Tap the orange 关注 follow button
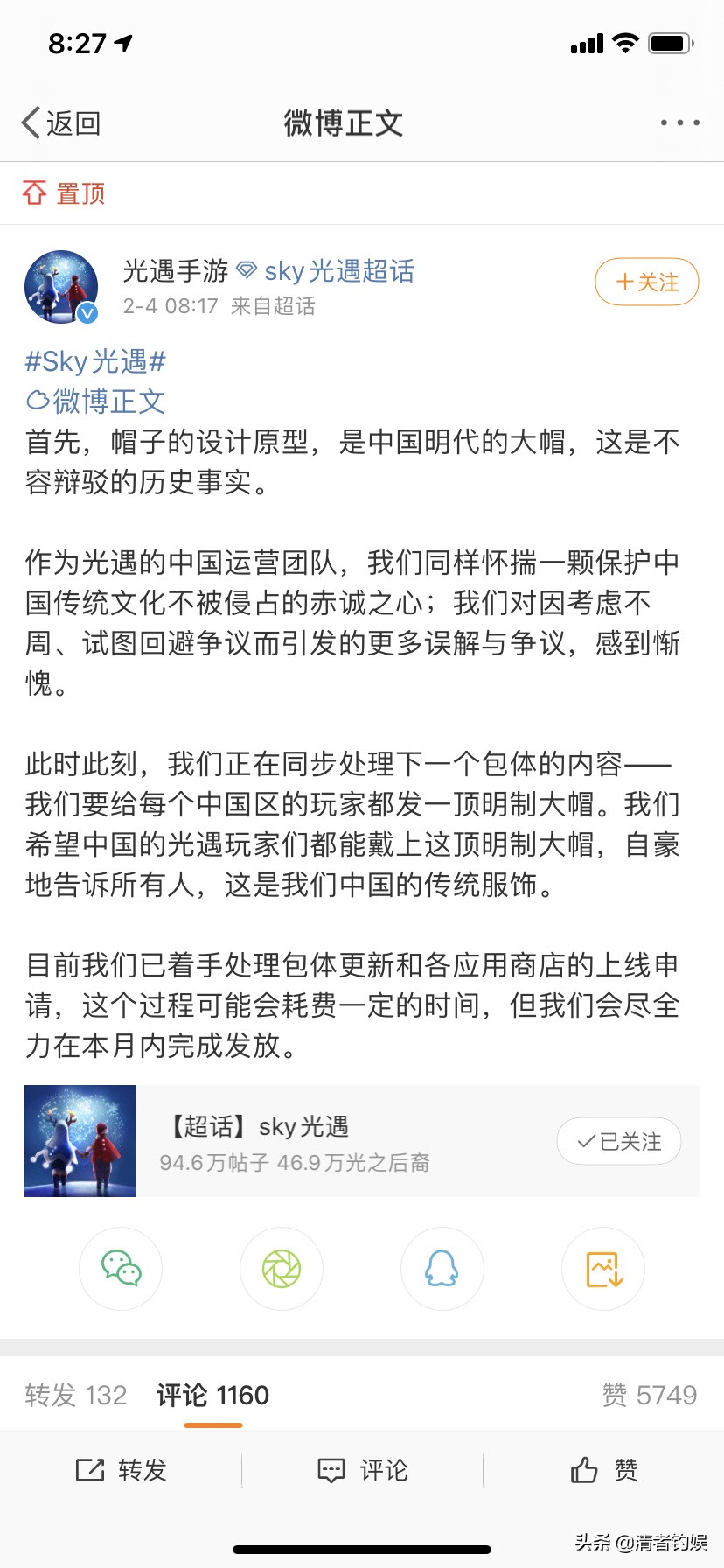724x1568 pixels. coord(646,282)
